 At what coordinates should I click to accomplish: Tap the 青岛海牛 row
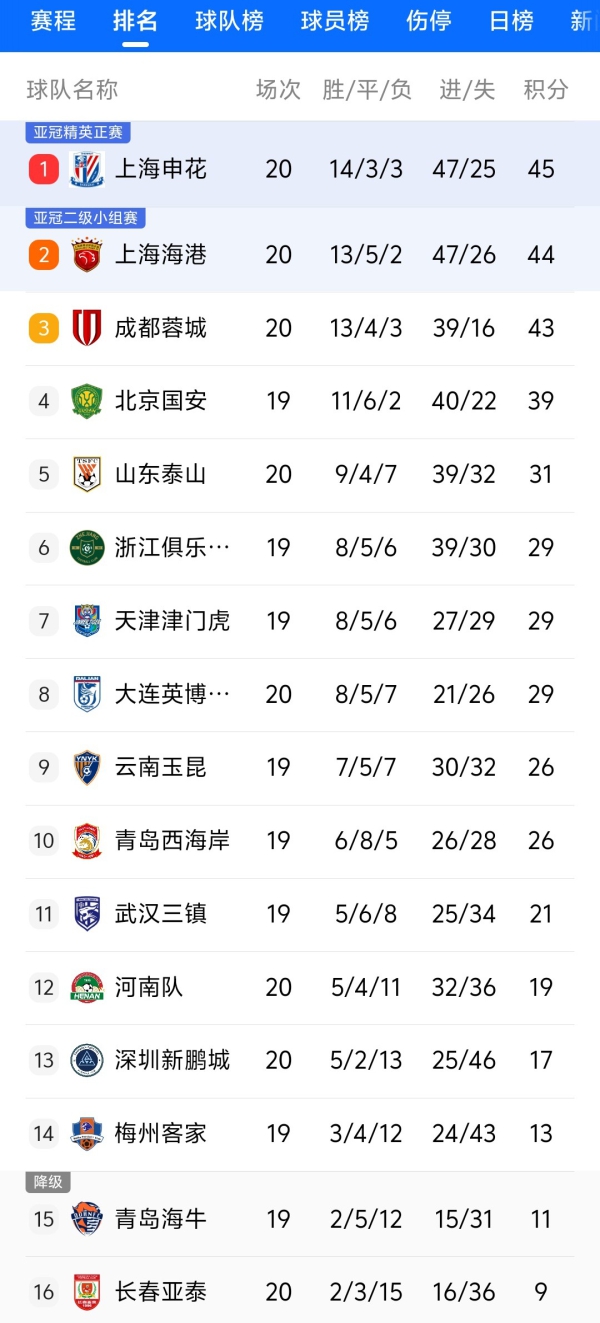(x=161, y=1219)
